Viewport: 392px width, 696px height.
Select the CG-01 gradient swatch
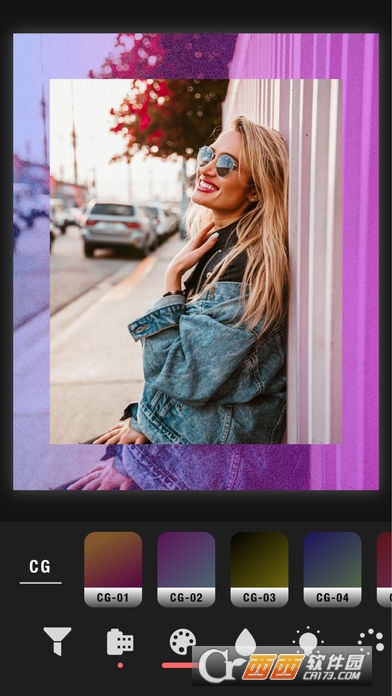tap(113, 569)
